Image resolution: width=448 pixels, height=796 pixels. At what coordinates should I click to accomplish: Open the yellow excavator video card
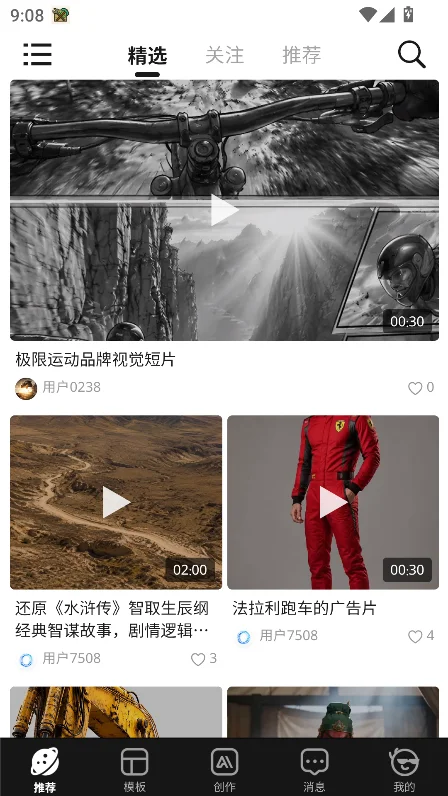point(116,712)
